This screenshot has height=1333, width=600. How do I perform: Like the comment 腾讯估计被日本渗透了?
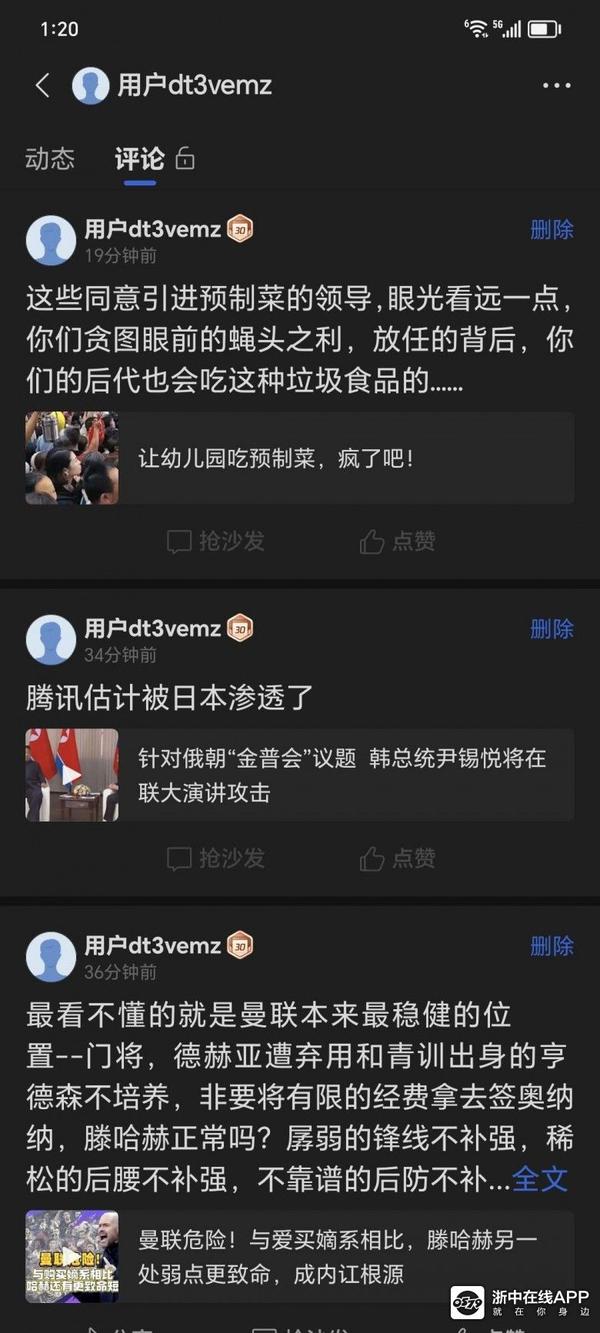[398, 858]
